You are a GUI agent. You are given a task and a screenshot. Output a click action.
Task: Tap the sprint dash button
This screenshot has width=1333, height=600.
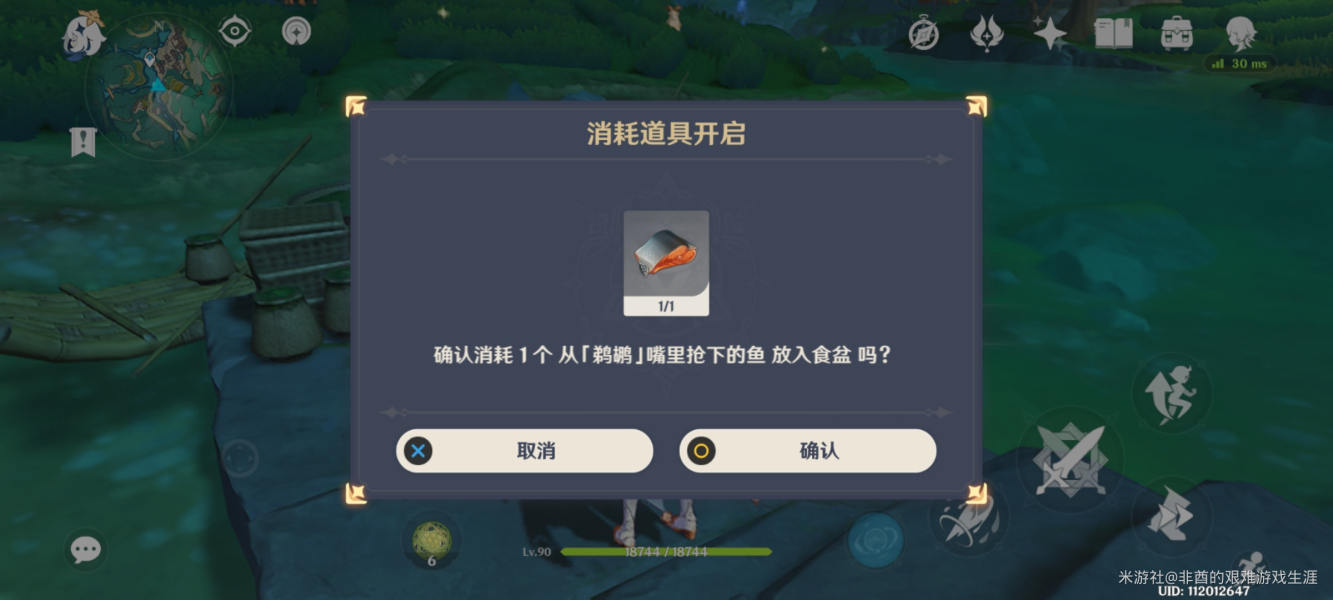tap(1170, 516)
